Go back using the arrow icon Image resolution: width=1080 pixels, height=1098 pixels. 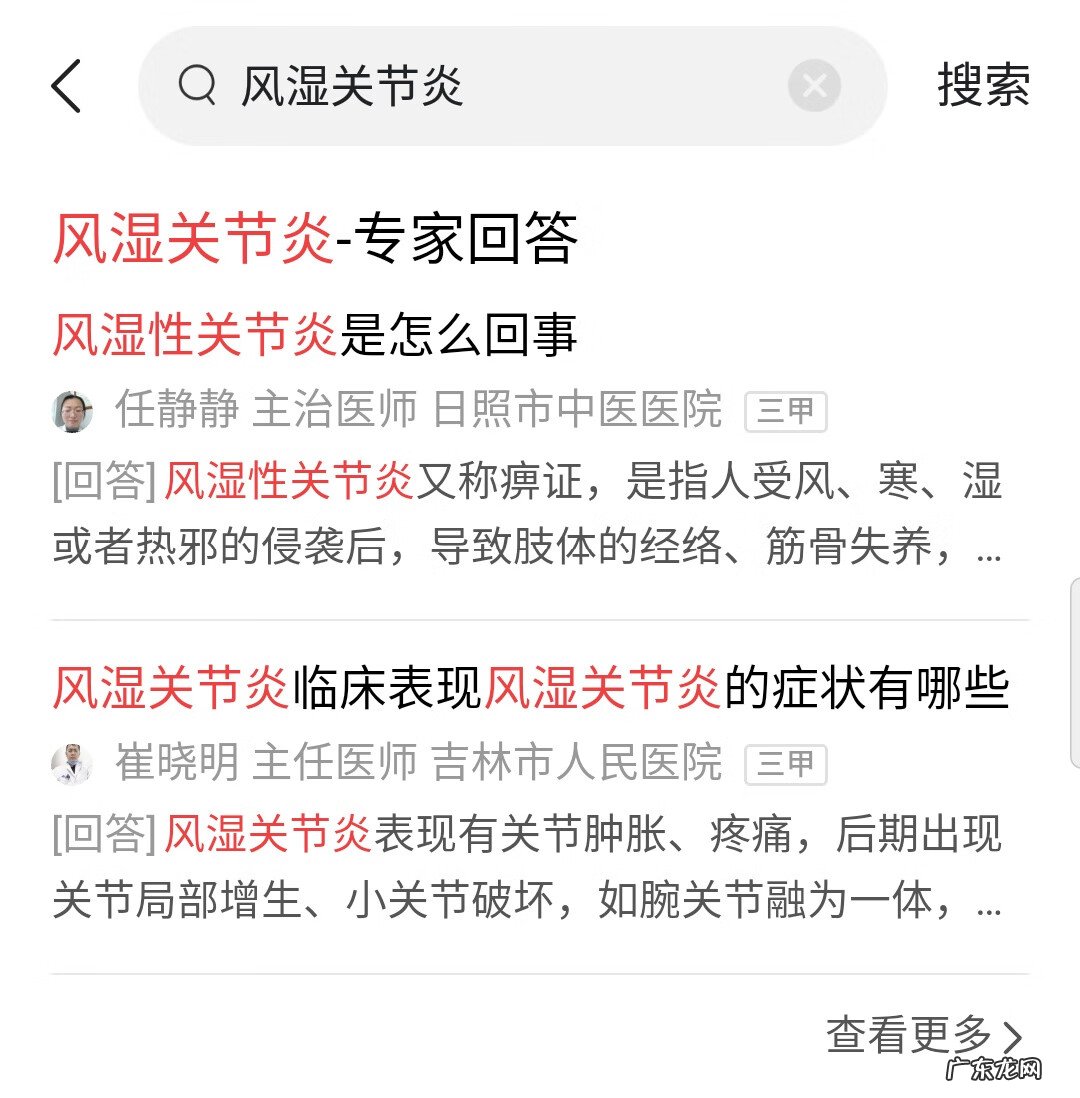[x=66, y=86]
